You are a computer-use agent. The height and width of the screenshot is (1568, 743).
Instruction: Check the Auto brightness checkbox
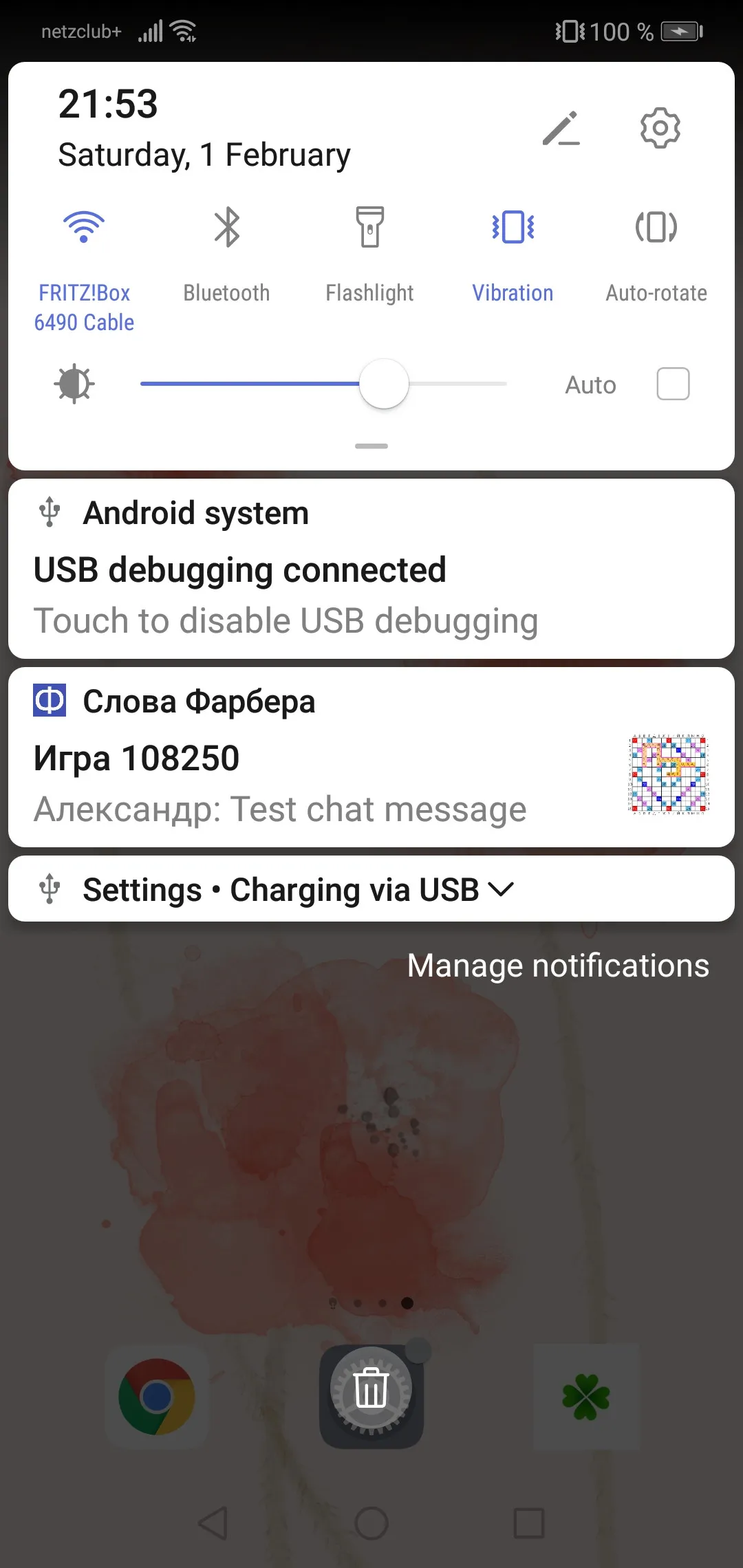click(673, 384)
